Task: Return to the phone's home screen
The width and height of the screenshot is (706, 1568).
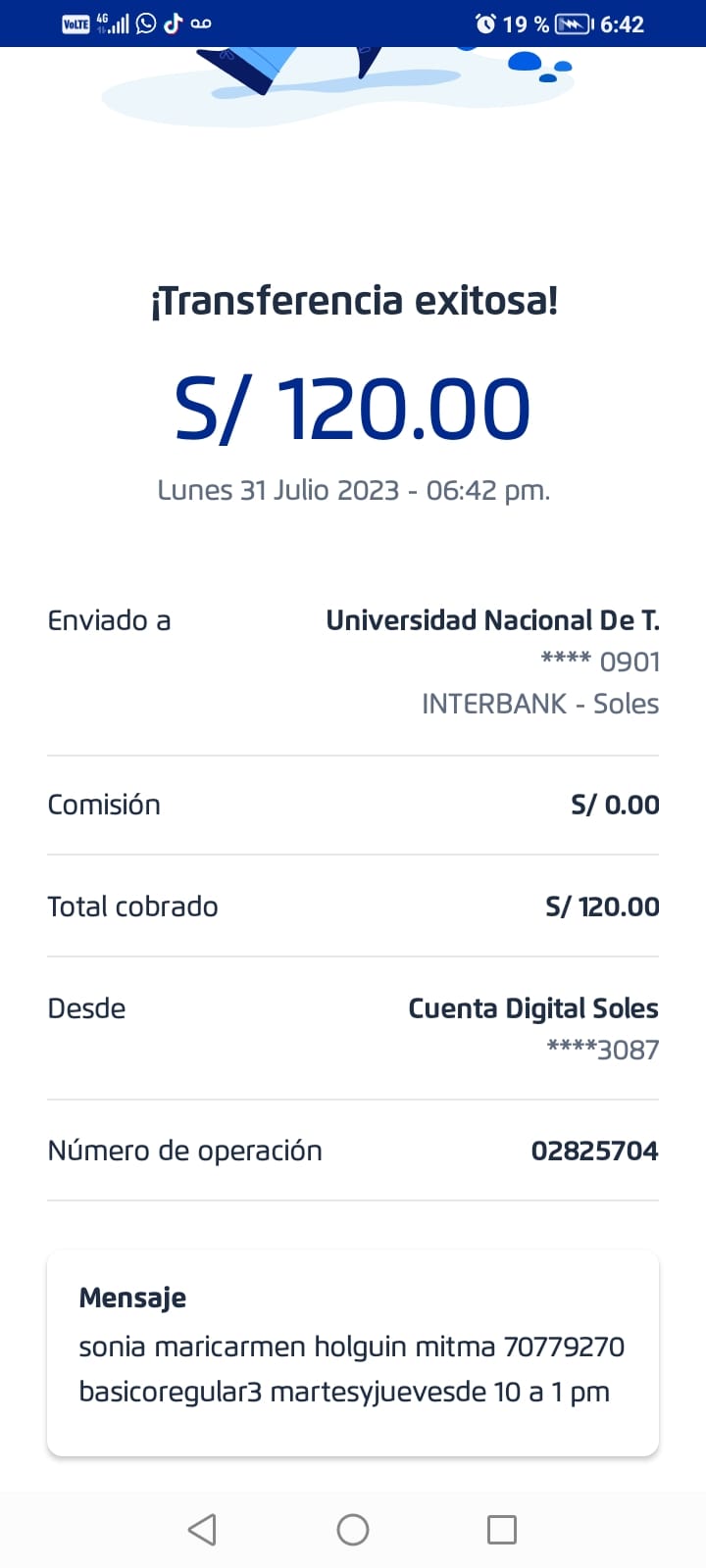Action: (353, 1529)
